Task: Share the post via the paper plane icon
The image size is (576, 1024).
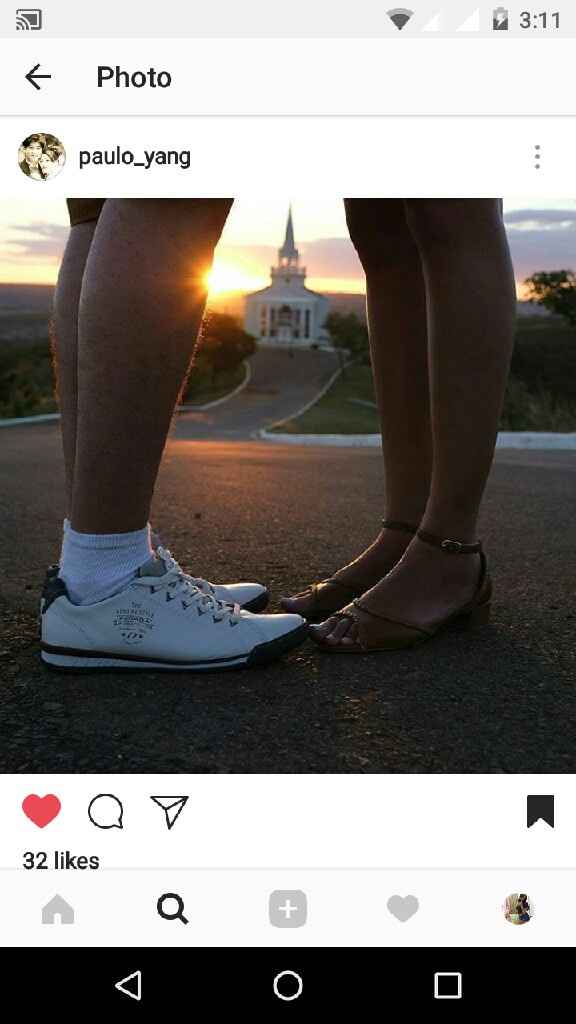Action: click(x=169, y=811)
